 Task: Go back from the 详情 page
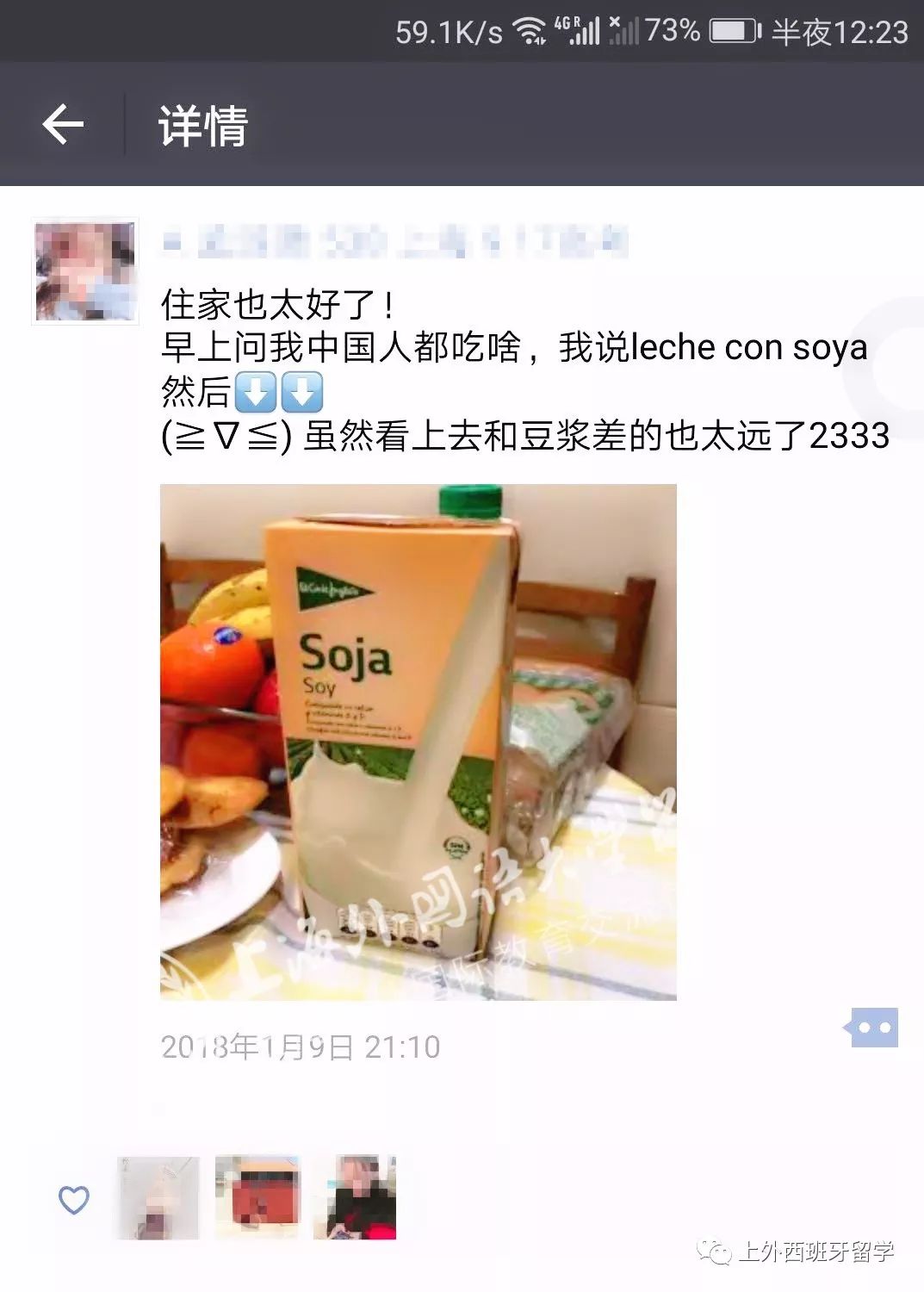[63, 124]
